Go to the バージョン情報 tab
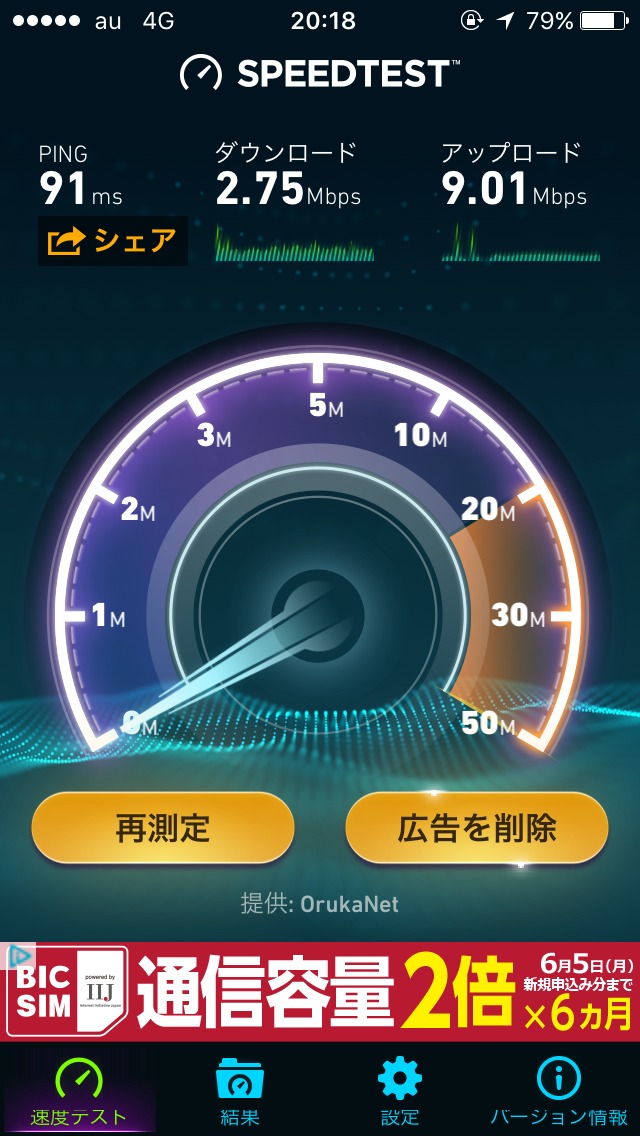The height and width of the screenshot is (1136, 640). [559, 1090]
